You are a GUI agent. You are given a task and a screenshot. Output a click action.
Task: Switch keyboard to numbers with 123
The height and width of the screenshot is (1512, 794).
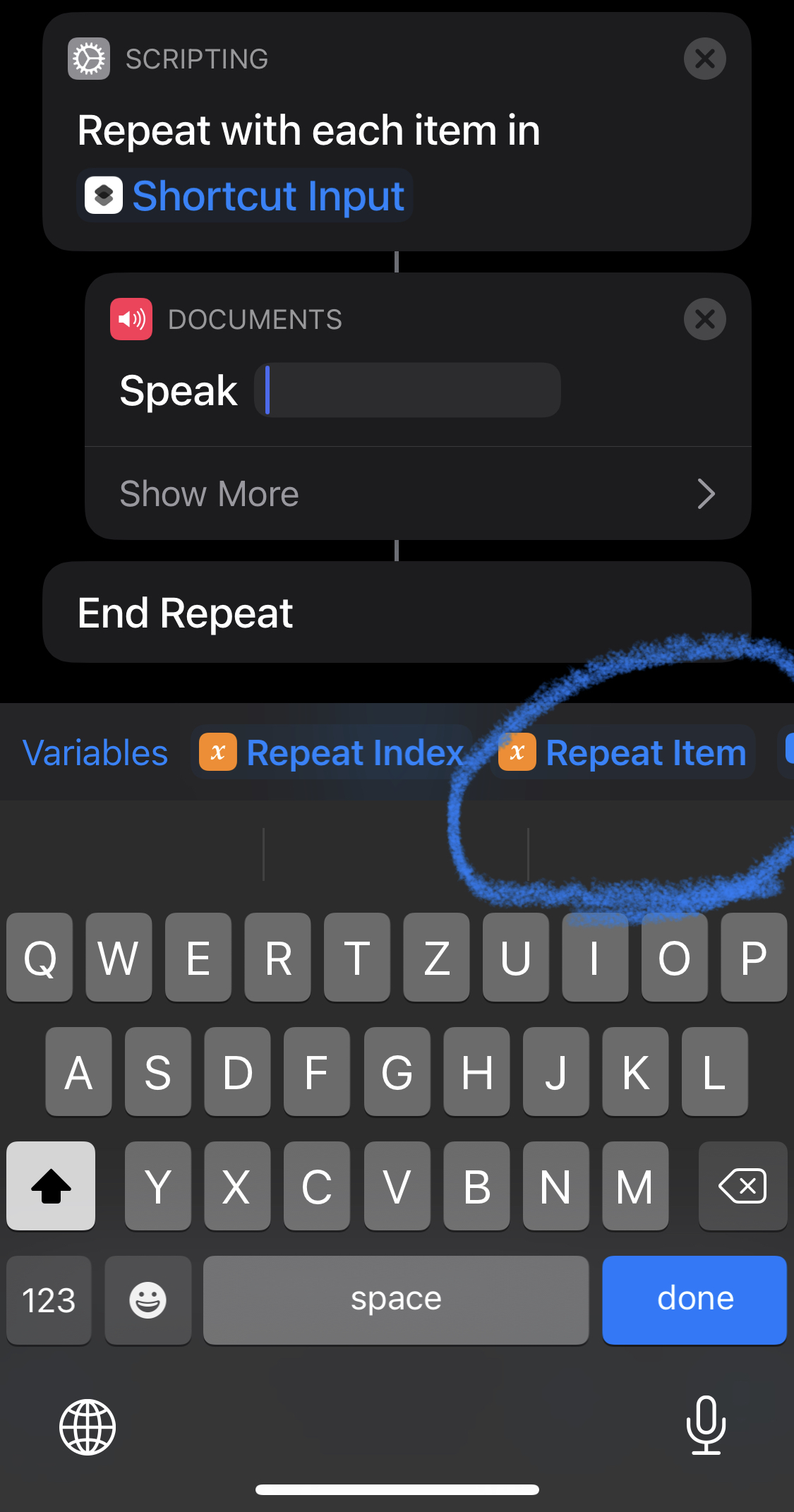click(x=49, y=1300)
